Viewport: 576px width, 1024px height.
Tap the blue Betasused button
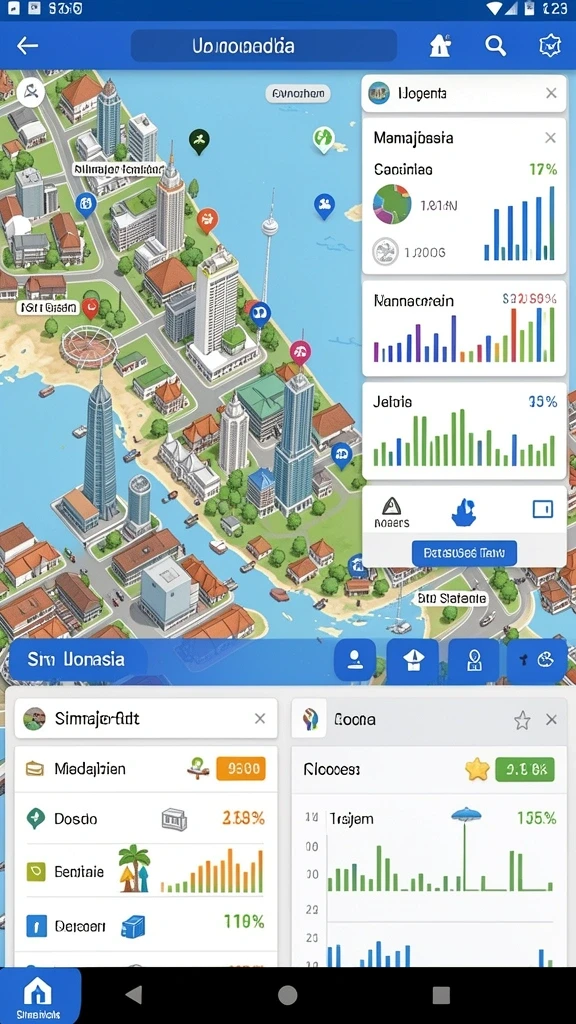(x=464, y=553)
